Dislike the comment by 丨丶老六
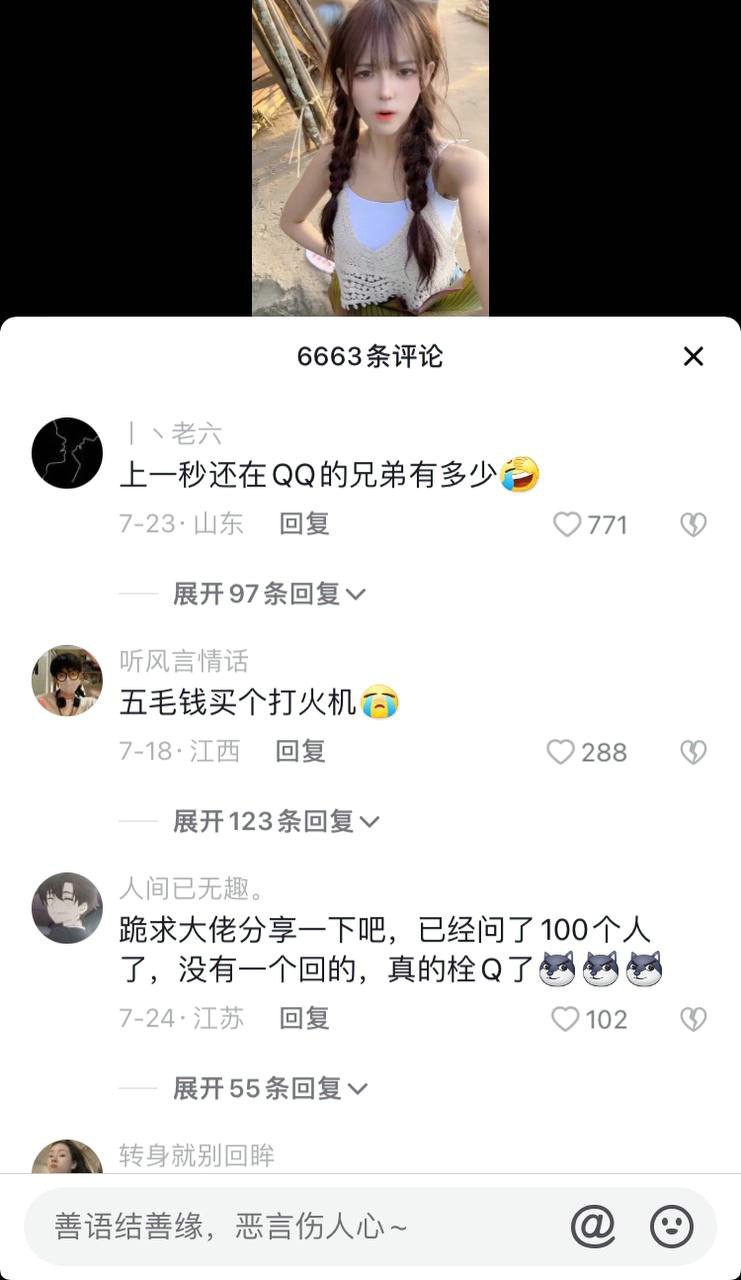This screenshot has height=1280, width=741. (x=693, y=524)
